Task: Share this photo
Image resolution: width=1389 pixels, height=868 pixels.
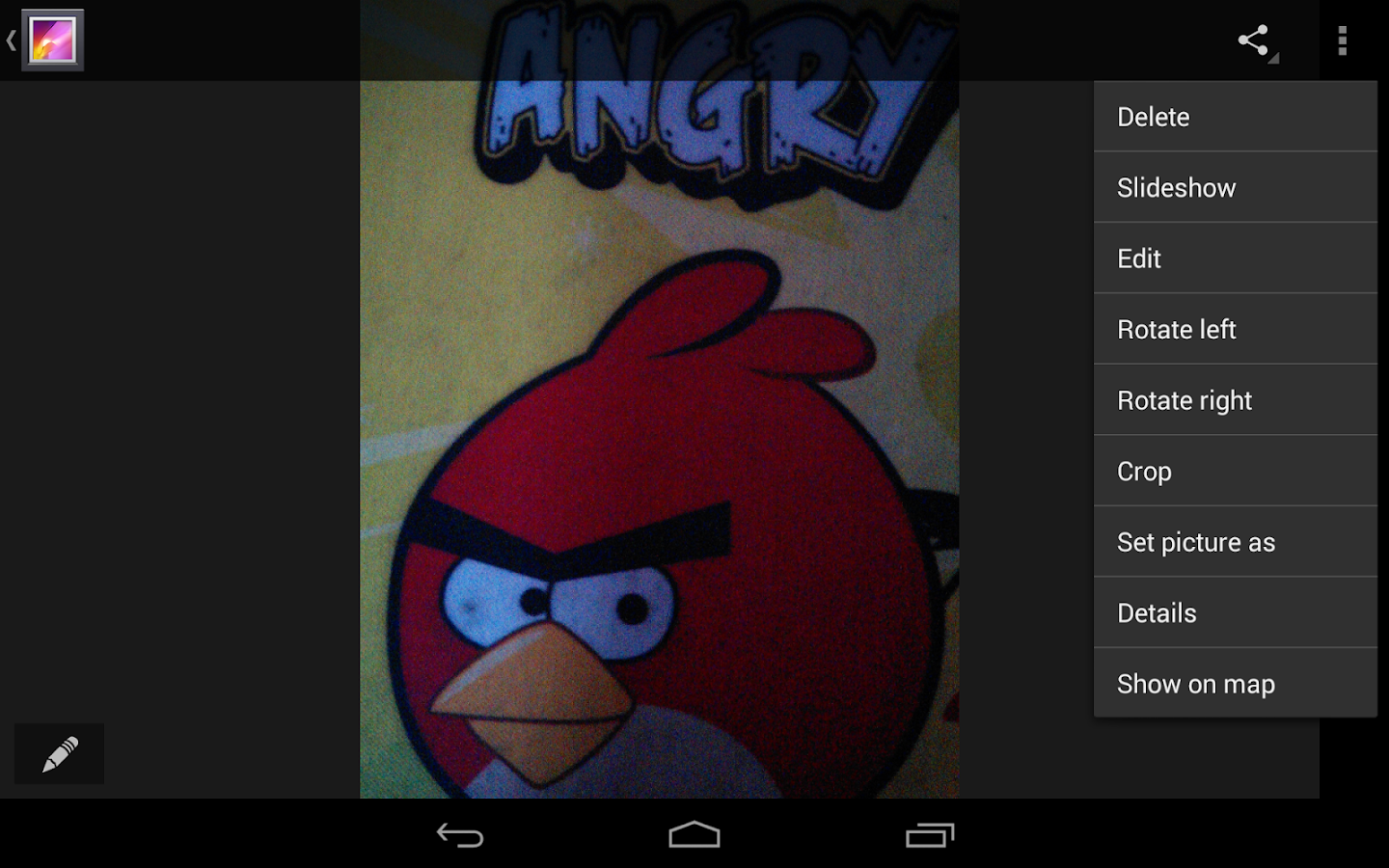Action: [1254, 41]
